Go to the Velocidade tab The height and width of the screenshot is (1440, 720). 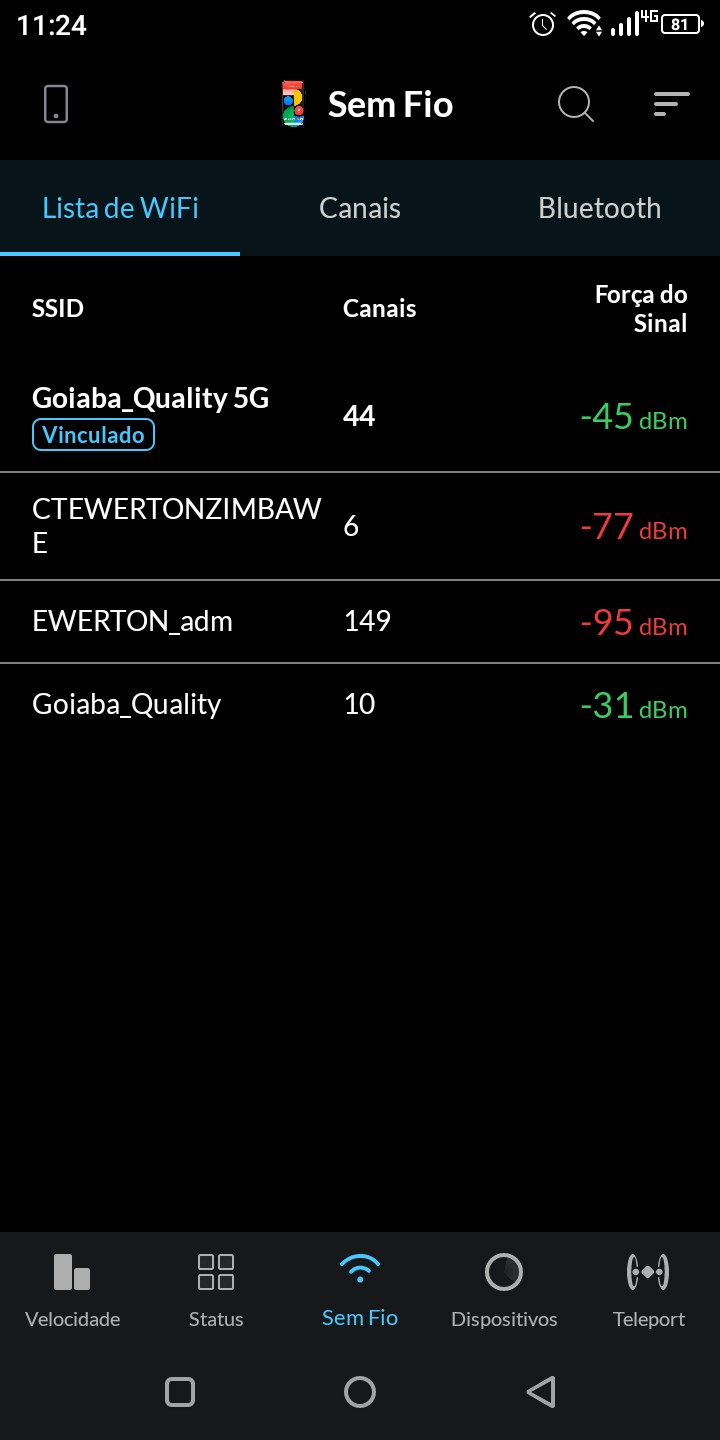pos(72,1290)
